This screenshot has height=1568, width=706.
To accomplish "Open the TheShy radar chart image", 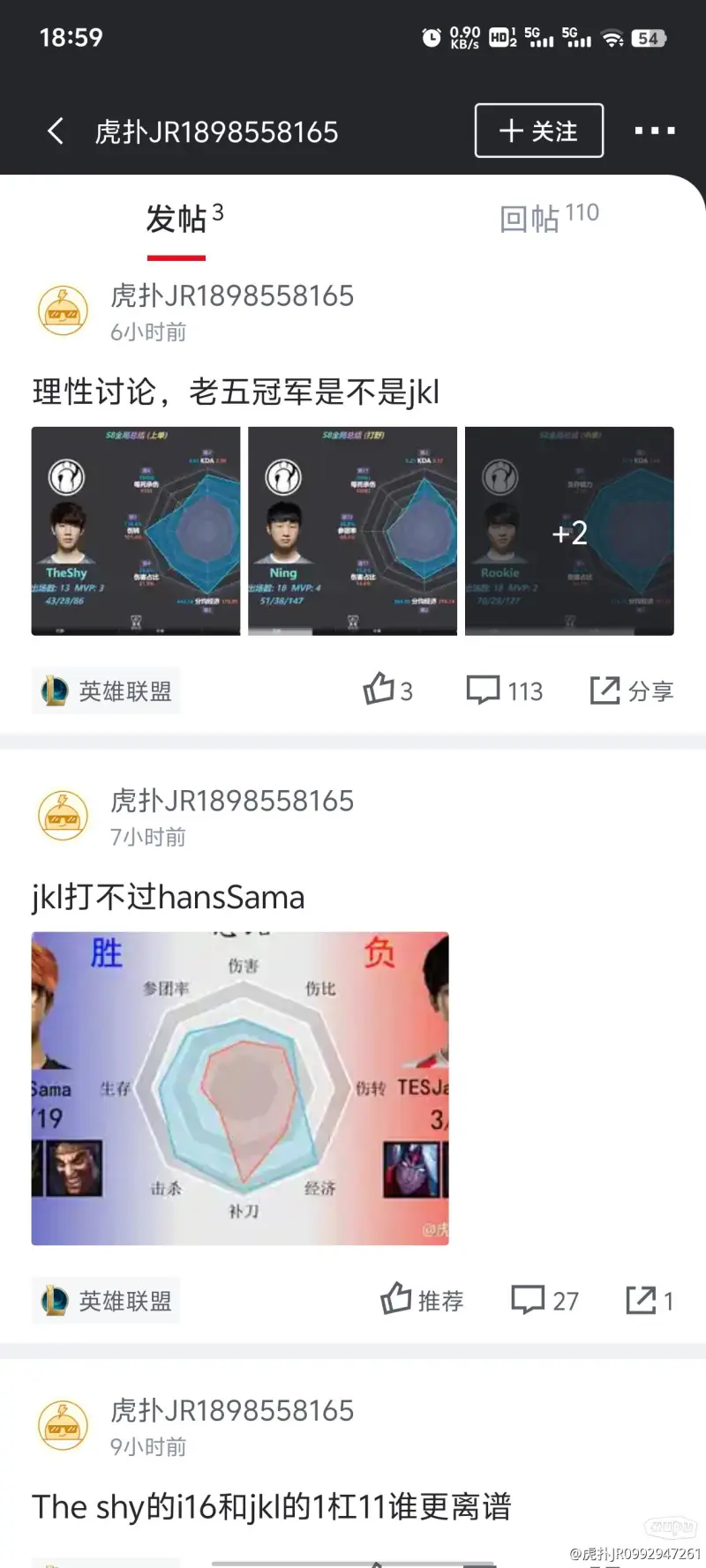I will 136,531.
